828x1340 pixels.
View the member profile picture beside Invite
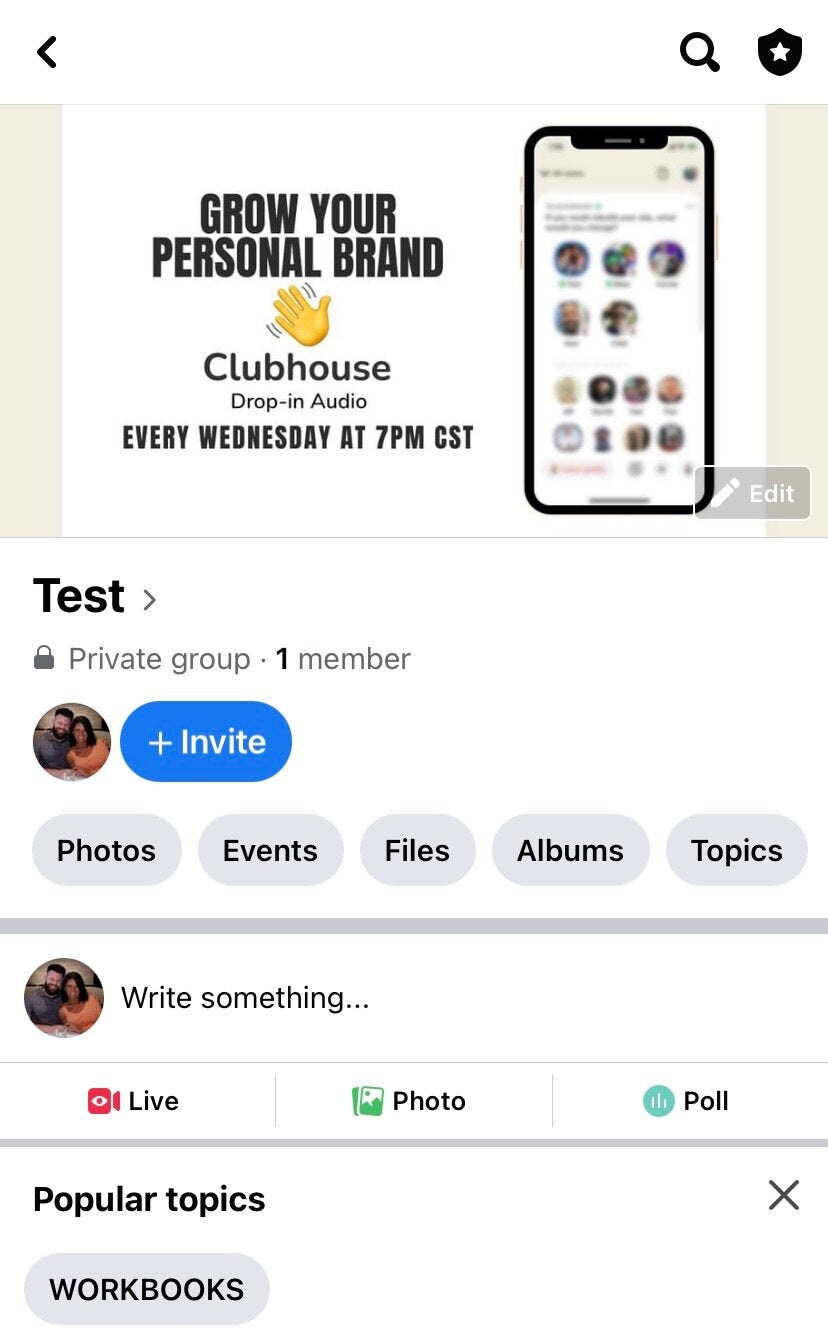tap(72, 742)
